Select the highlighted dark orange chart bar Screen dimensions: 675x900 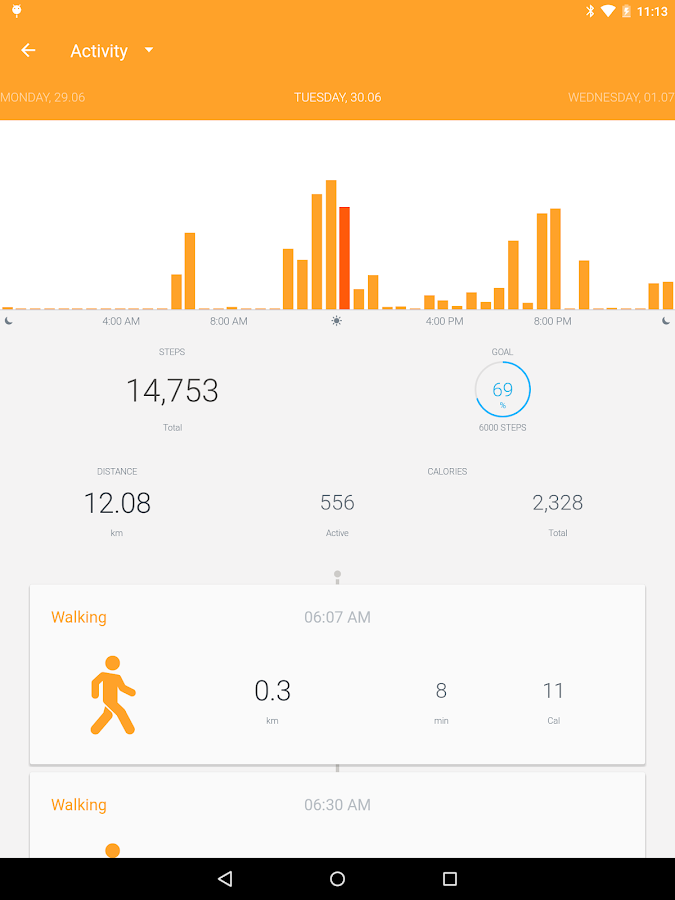click(x=344, y=258)
